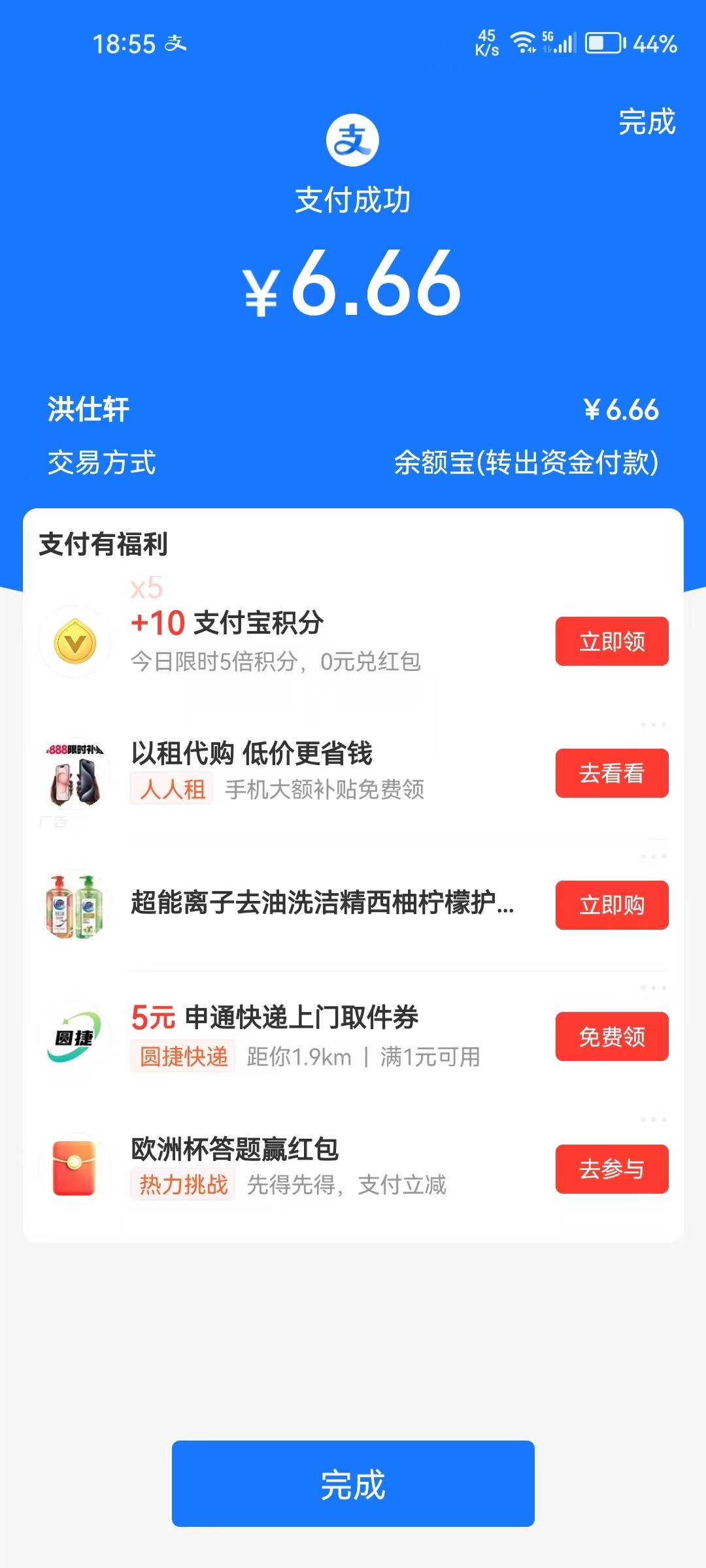This screenshot has width=706, height=1568.
Task: Claim 申通快递 coupon with 免费领
Action: click(x=612, y=1037)
